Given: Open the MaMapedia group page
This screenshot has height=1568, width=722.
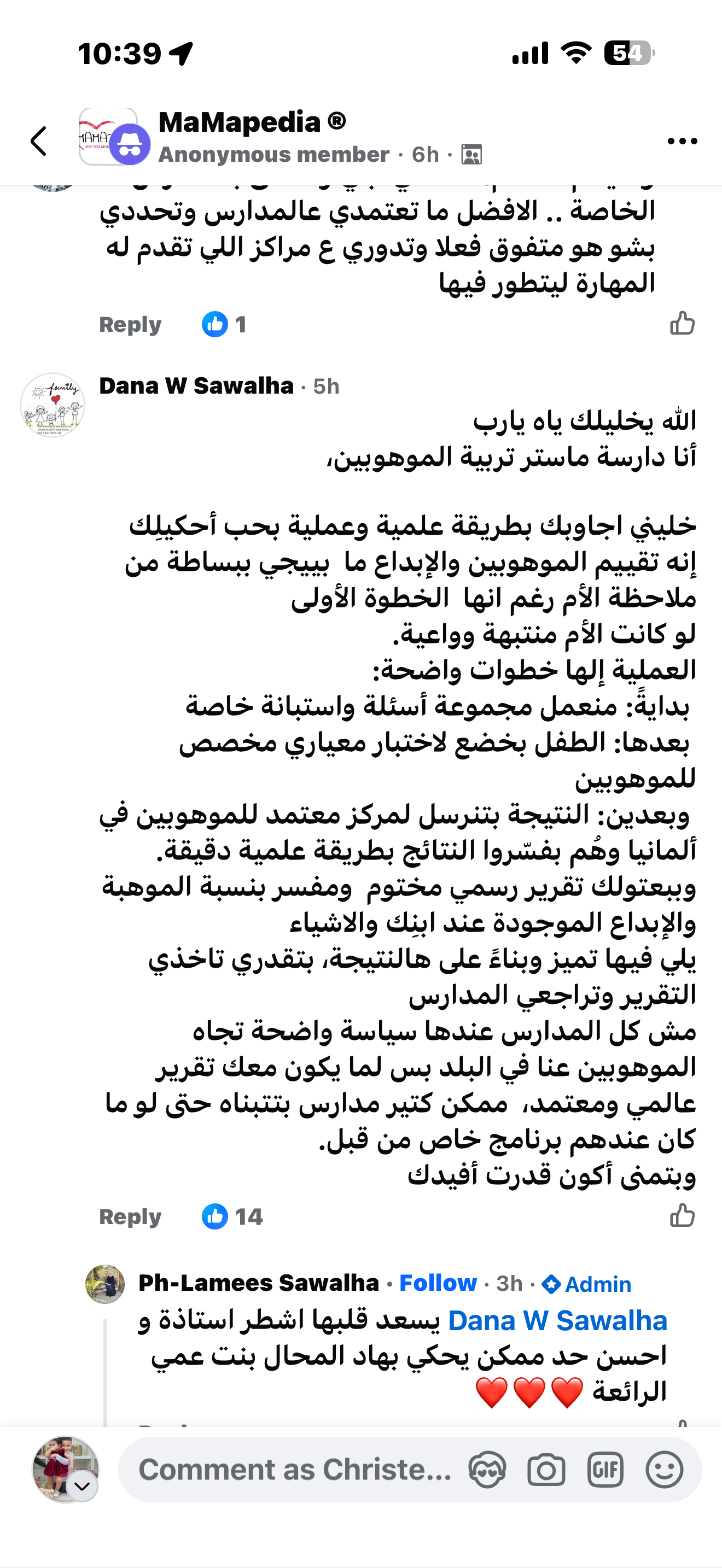Looking at the screenshot, I should click(x=252, y=122).
